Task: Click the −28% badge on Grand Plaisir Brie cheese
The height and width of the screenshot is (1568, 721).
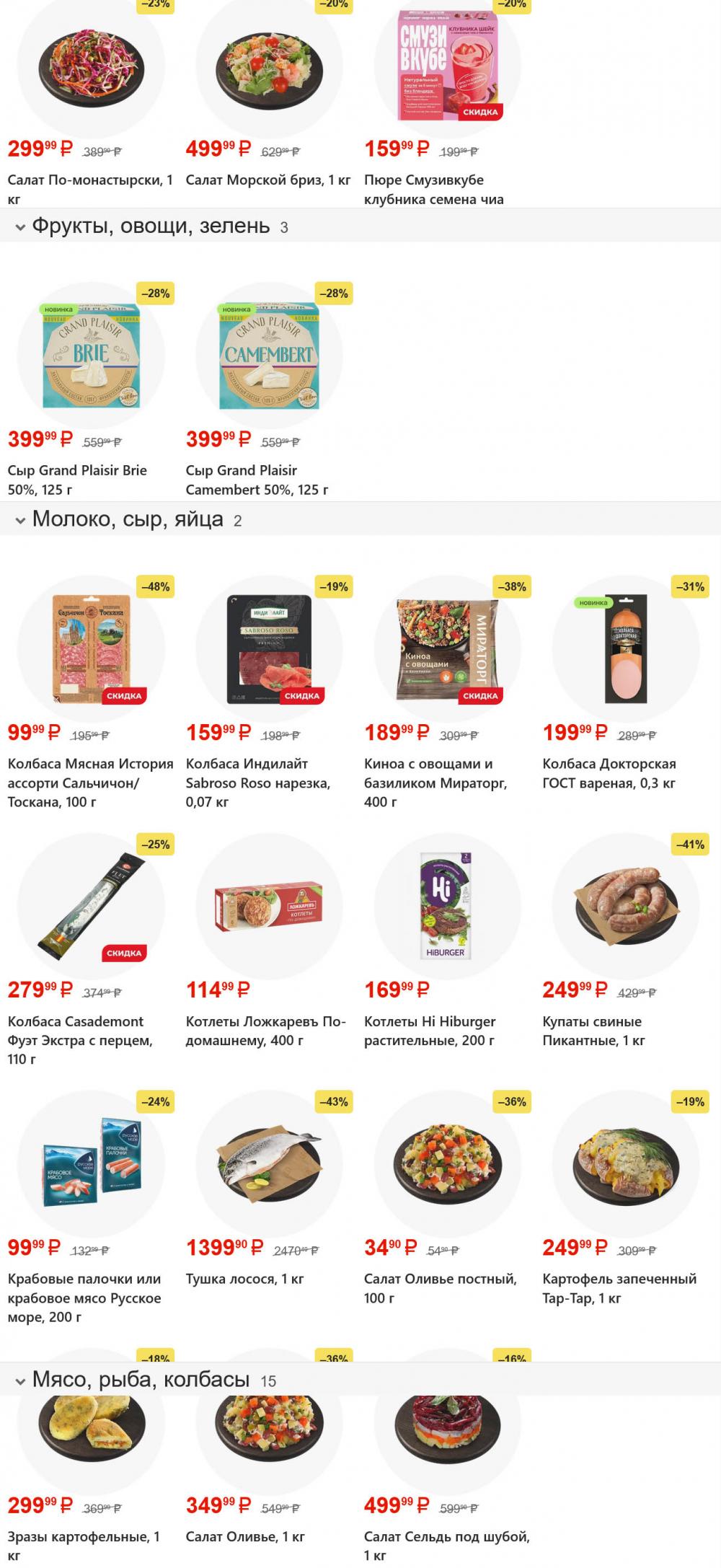Action: click(x=155, y=294)
